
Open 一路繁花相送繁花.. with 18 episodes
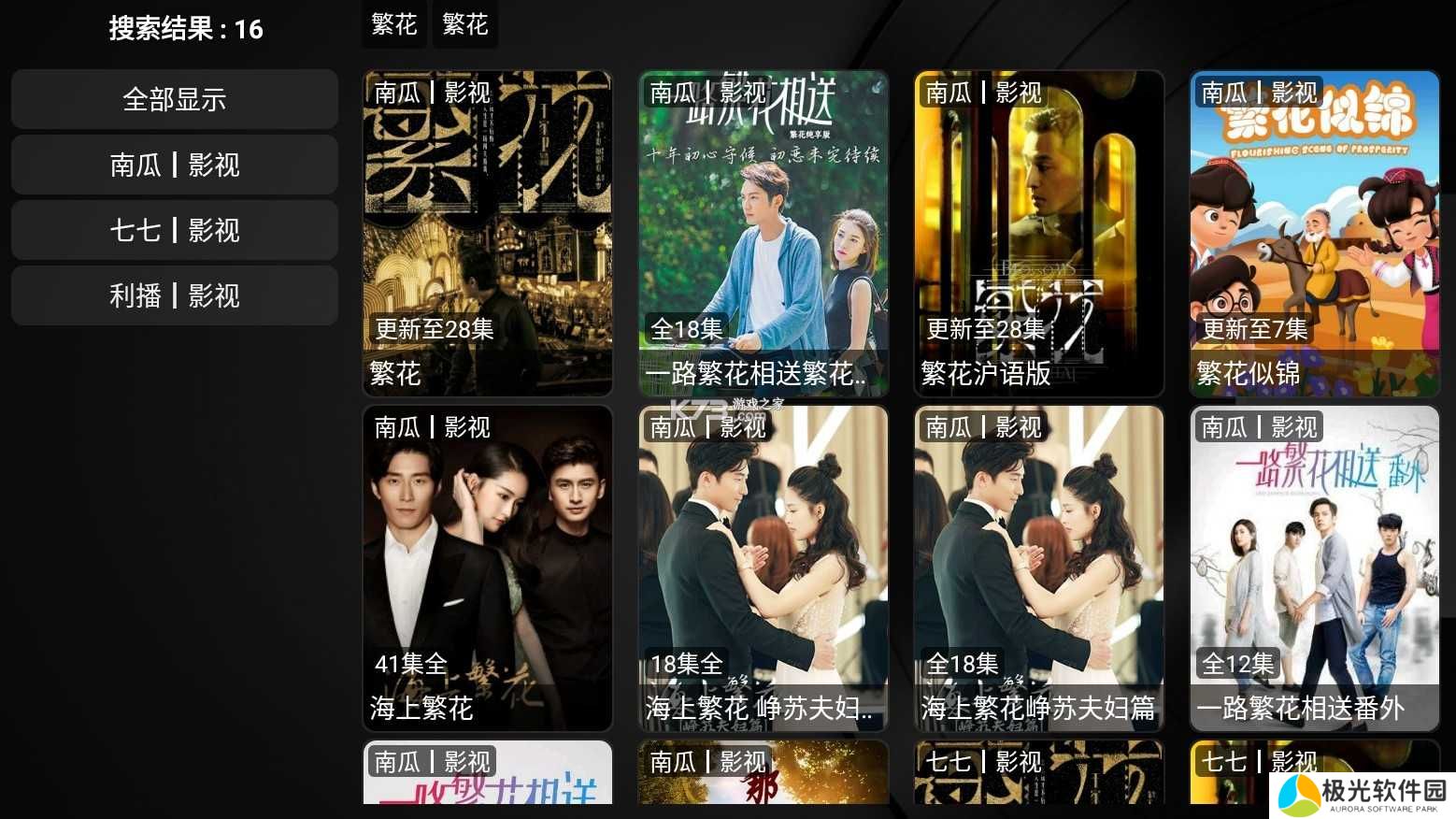click(763, 234)
